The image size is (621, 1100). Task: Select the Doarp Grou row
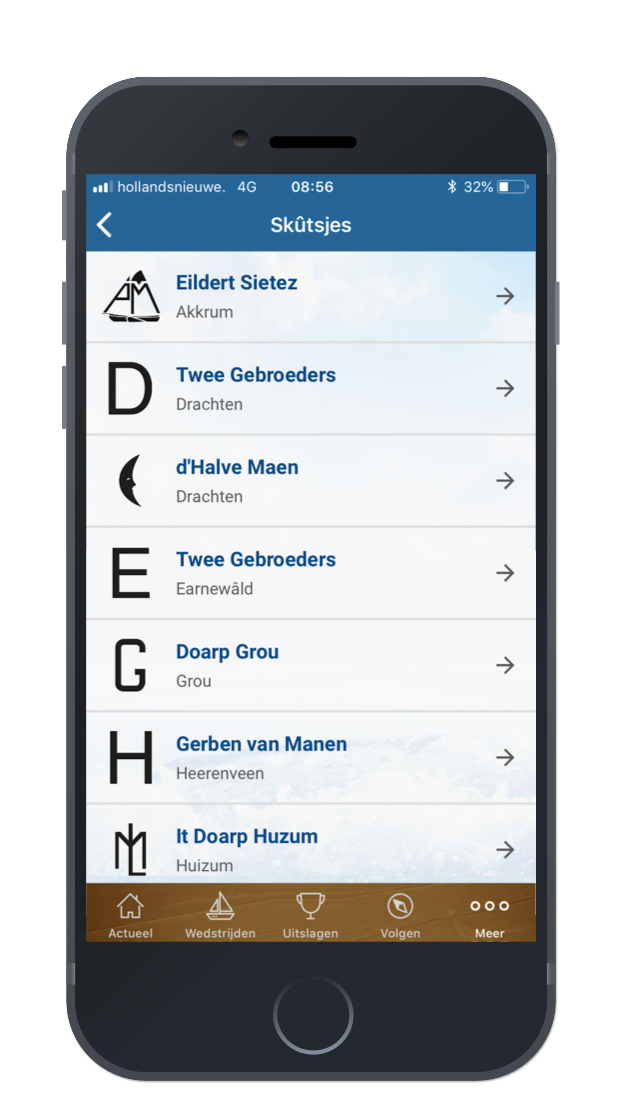click(x=310, y=665)
